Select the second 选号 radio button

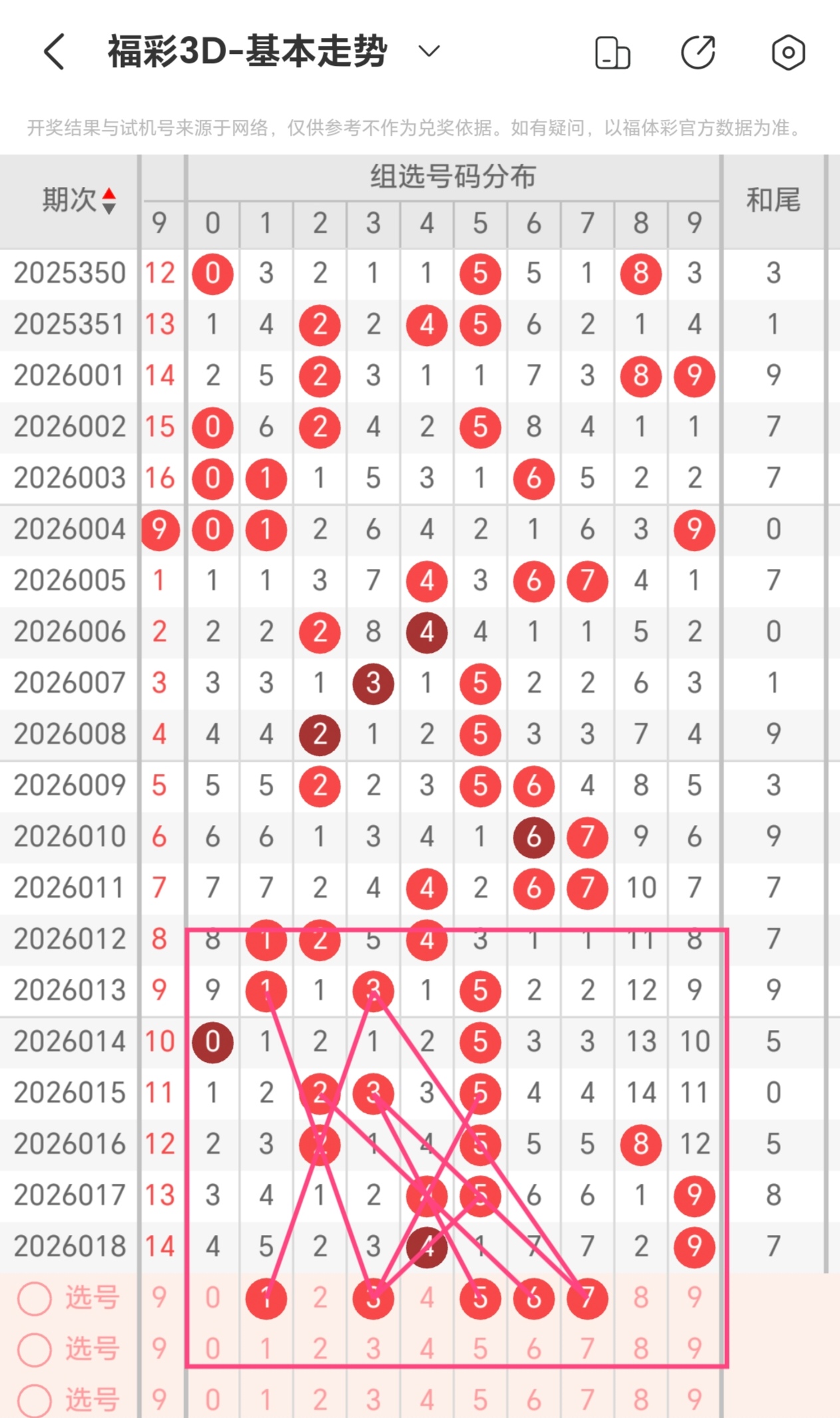click(x=33, y=1349)
